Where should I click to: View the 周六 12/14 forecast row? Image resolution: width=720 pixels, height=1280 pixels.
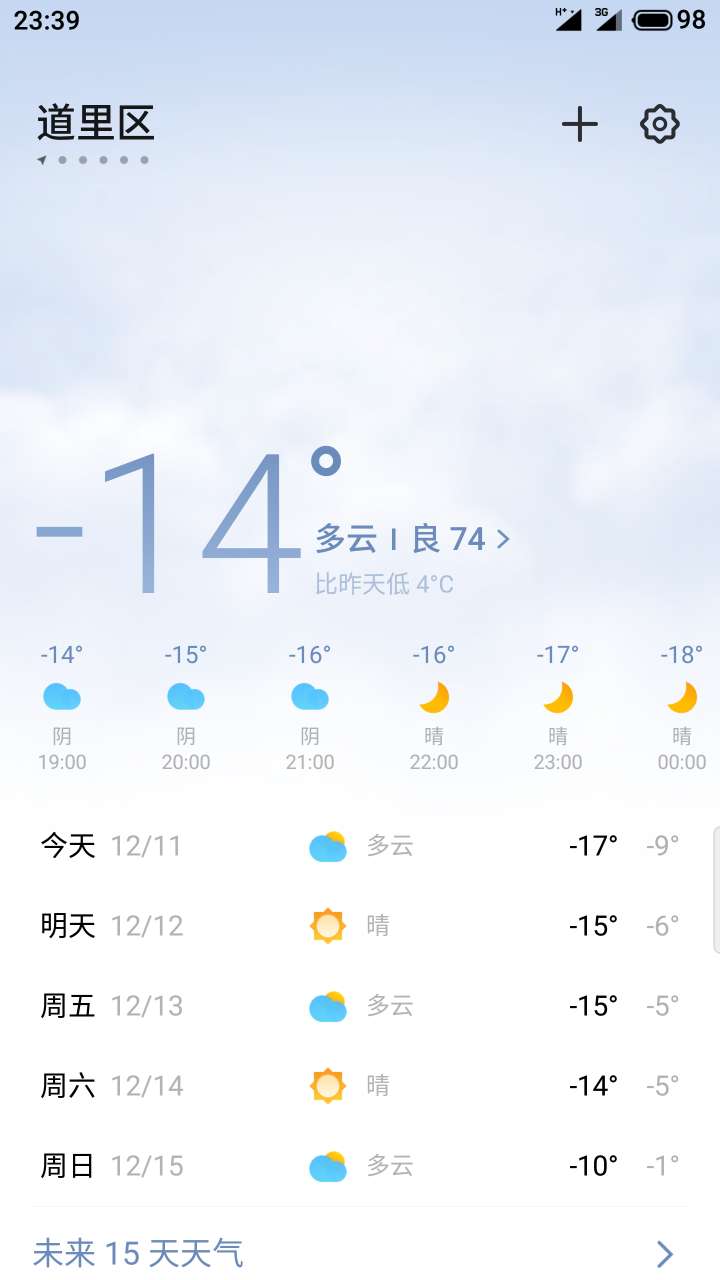[x=360, y=1086]
